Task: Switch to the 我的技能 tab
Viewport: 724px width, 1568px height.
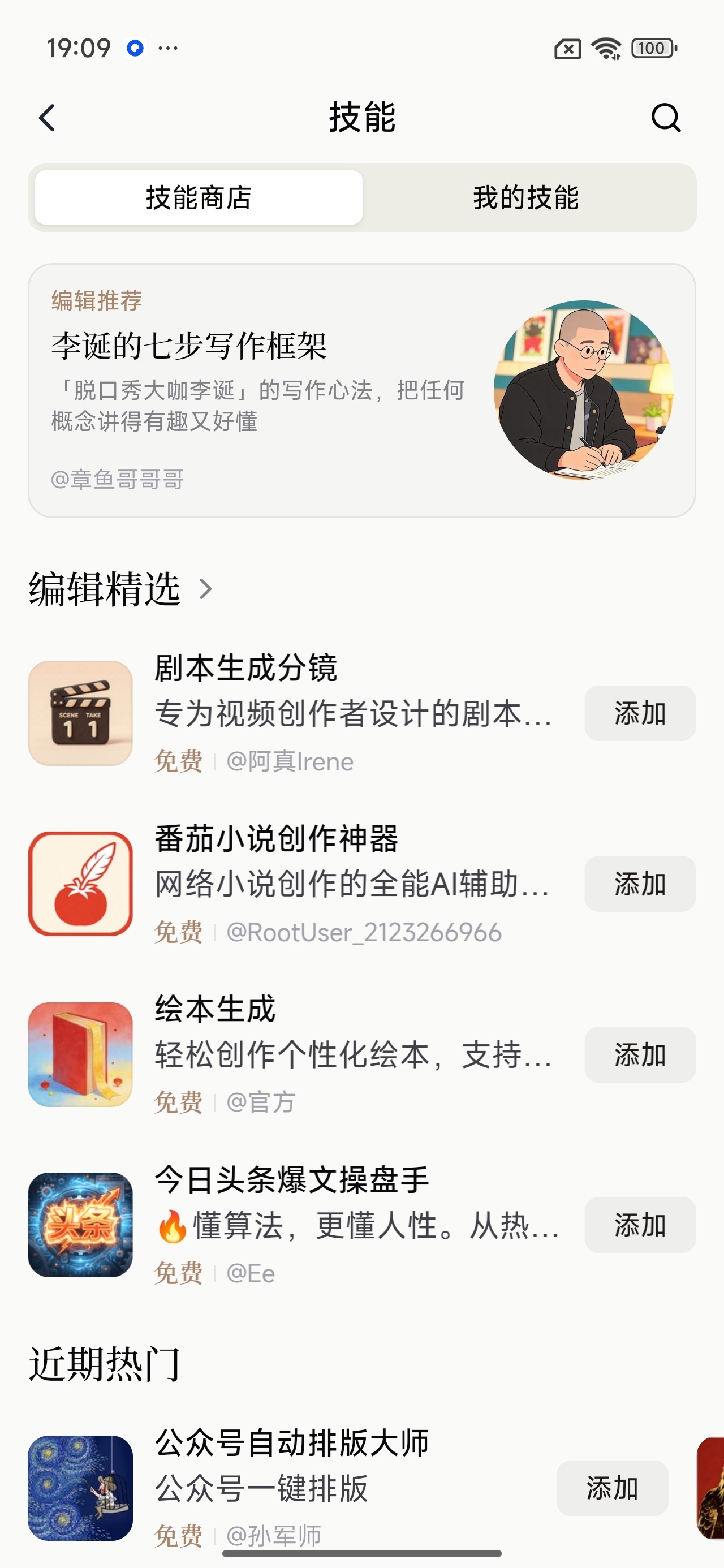Action: (x=525, y=198)
